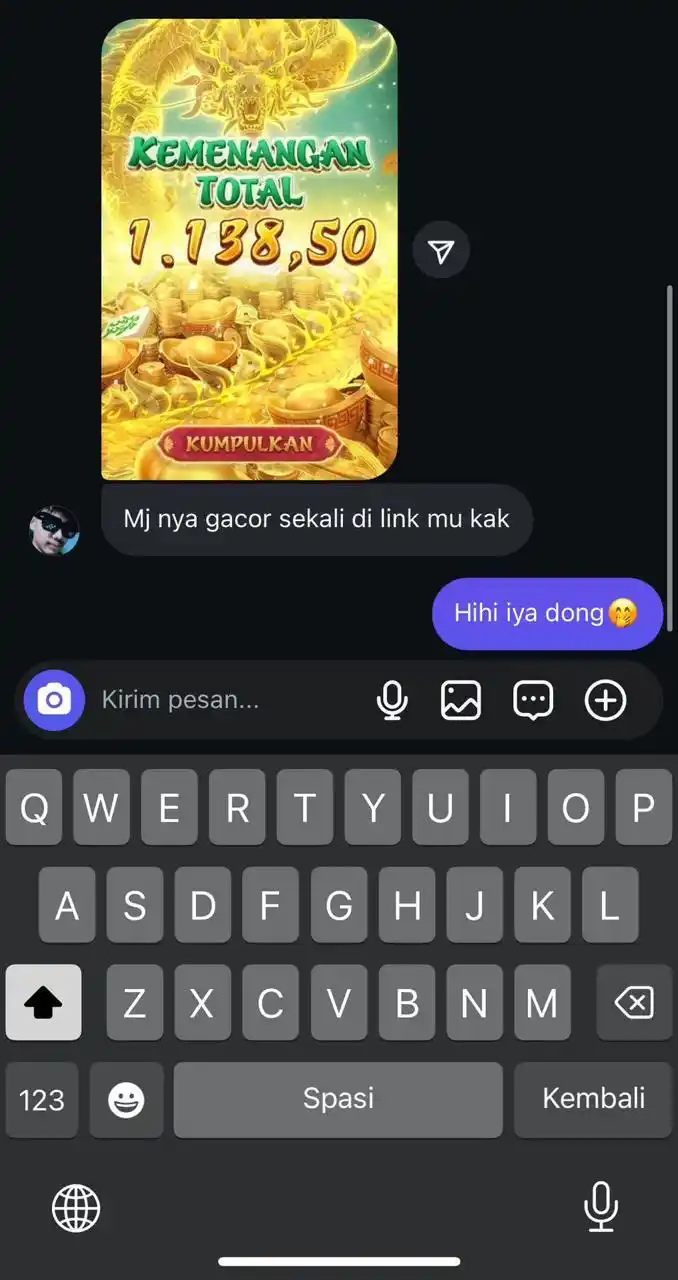
Task: Open the stickers and GIF bubble icon
Action: click(x=533, y=700)
